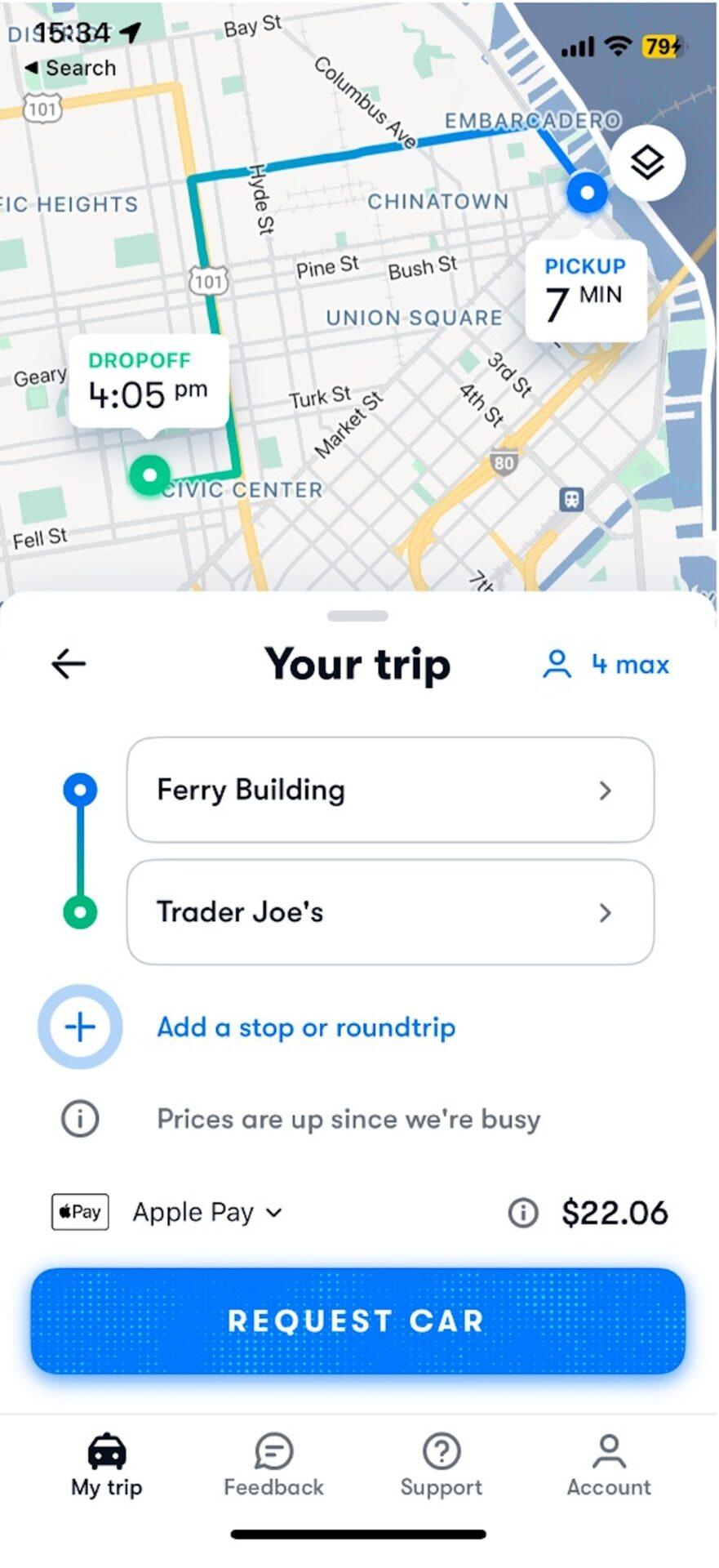Tap the Request Car button

pyautogui.click(x=357, y=1321)
